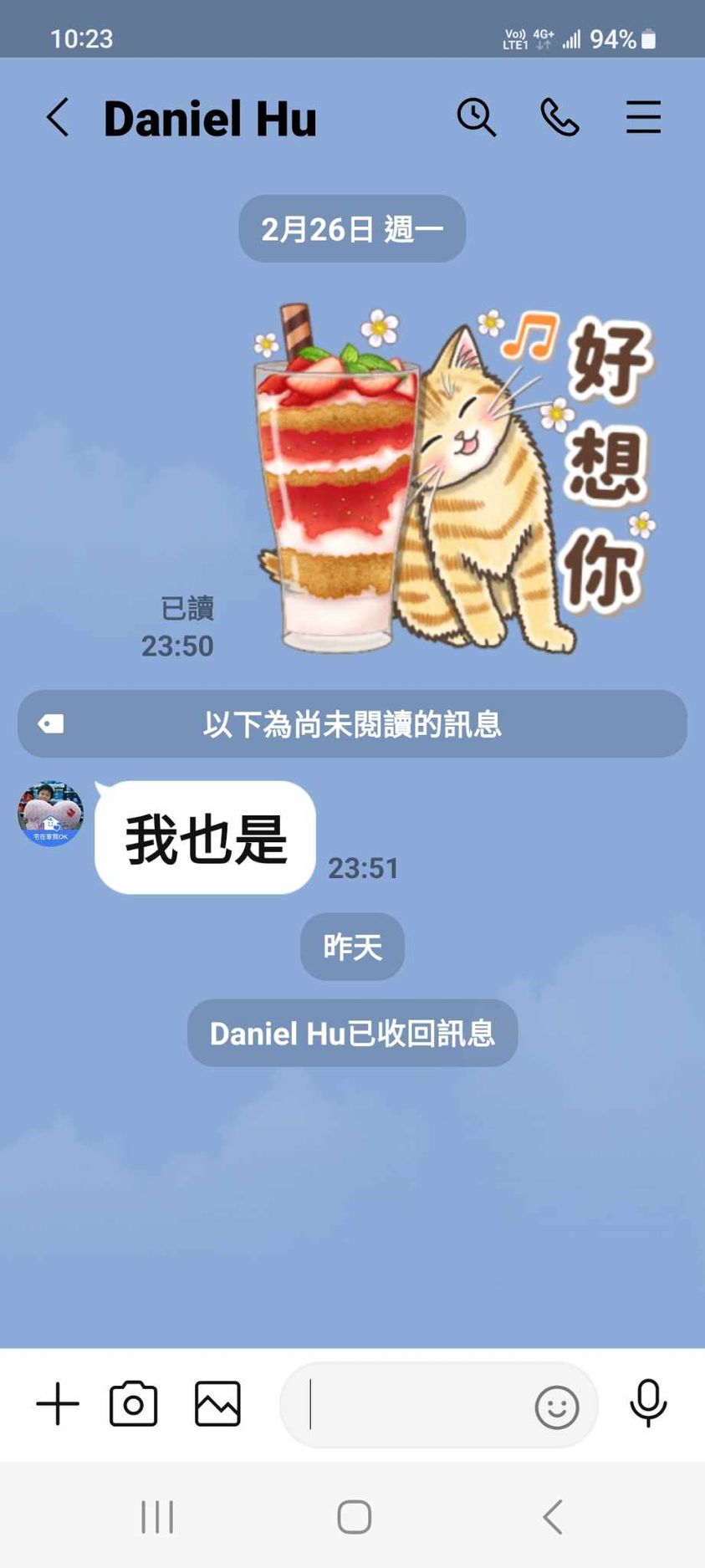The image size is (705, 1568).
Task: Open the emoji sticker picker
Action: (556, 1407)
